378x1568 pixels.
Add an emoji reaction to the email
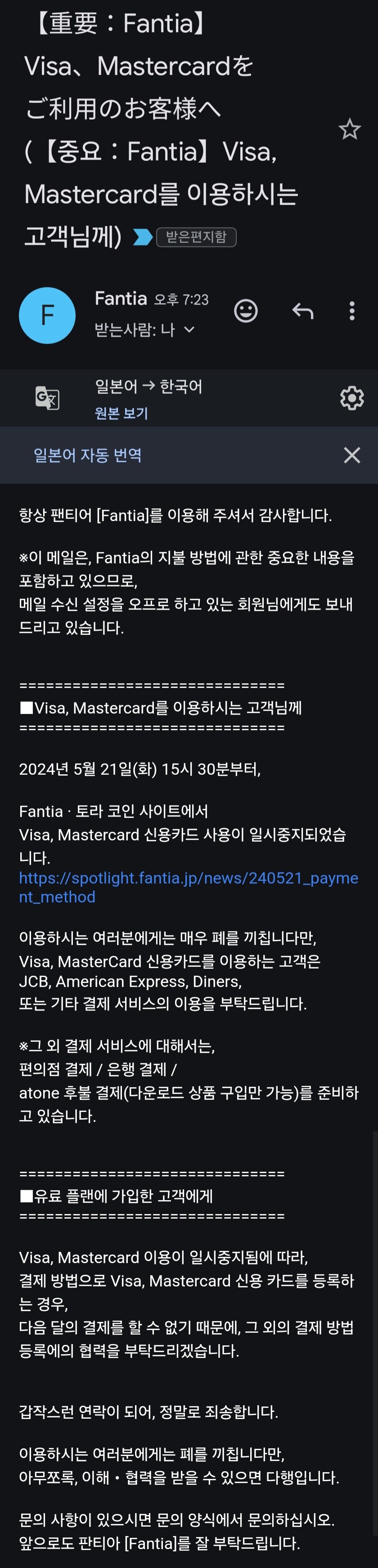pyautogui.click(x=246, y=311)
